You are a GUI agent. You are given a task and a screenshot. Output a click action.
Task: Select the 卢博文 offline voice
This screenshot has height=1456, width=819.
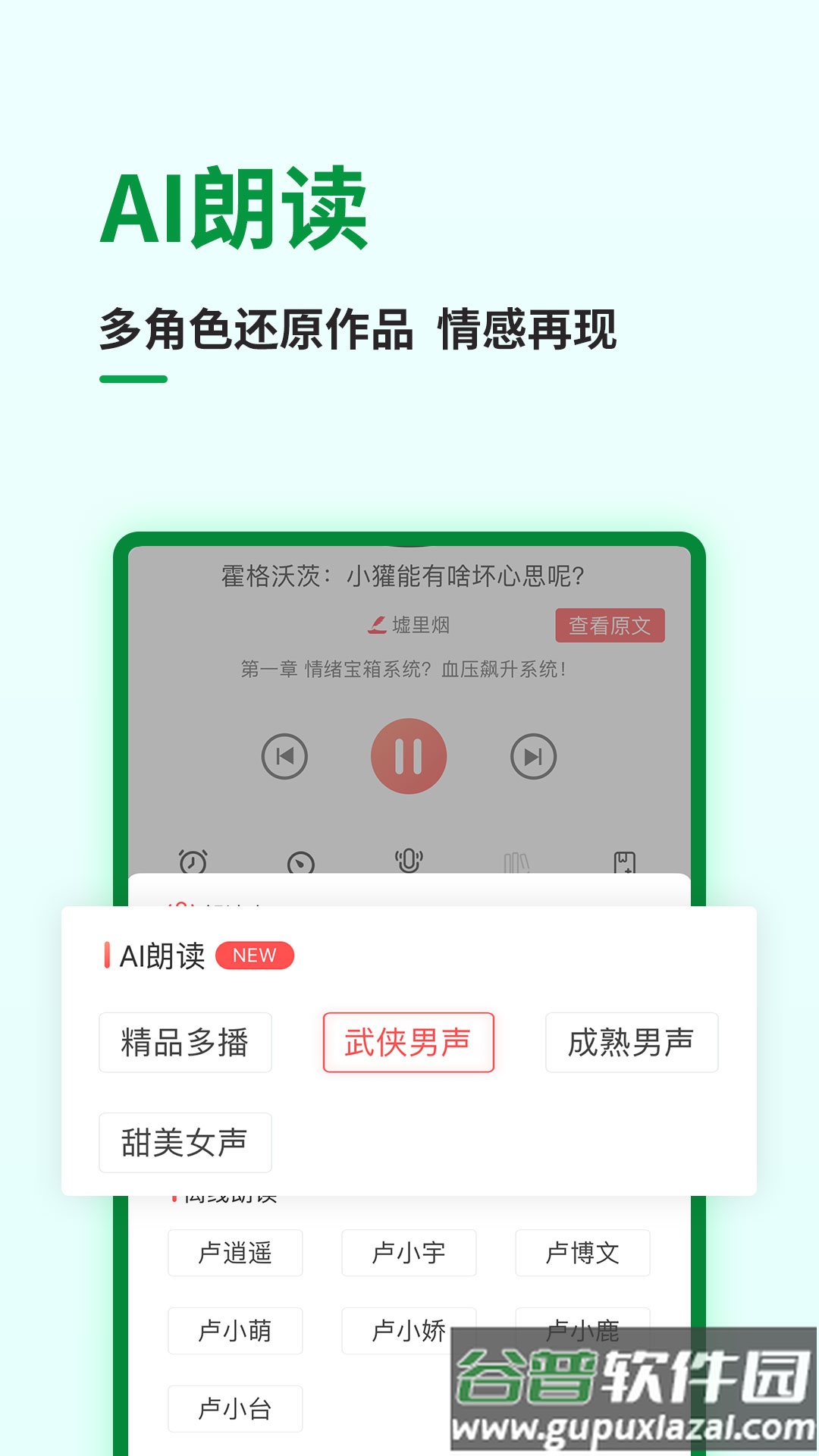pyautogui.click(x=582, y=1254)
